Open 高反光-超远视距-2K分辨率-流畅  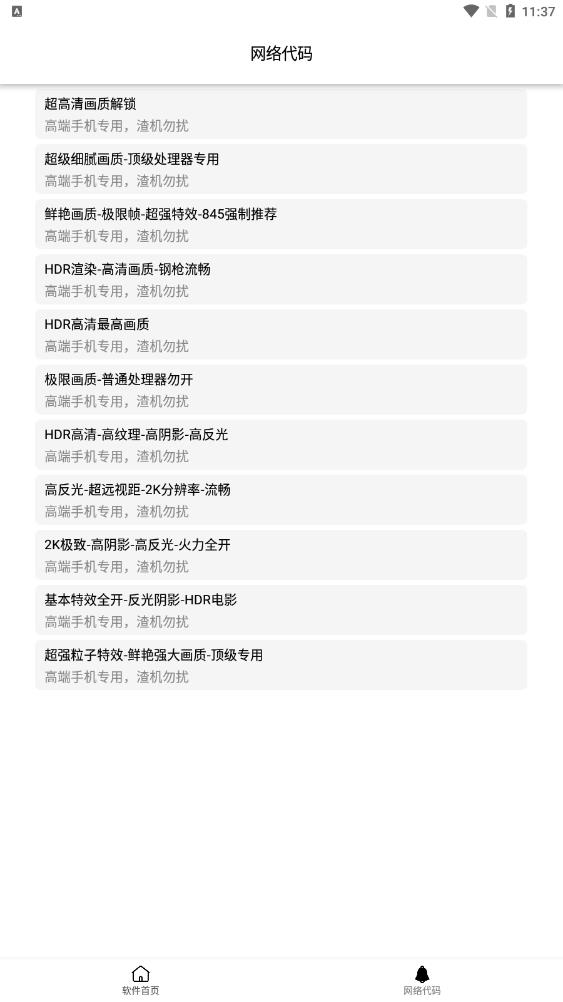point(281,500)
